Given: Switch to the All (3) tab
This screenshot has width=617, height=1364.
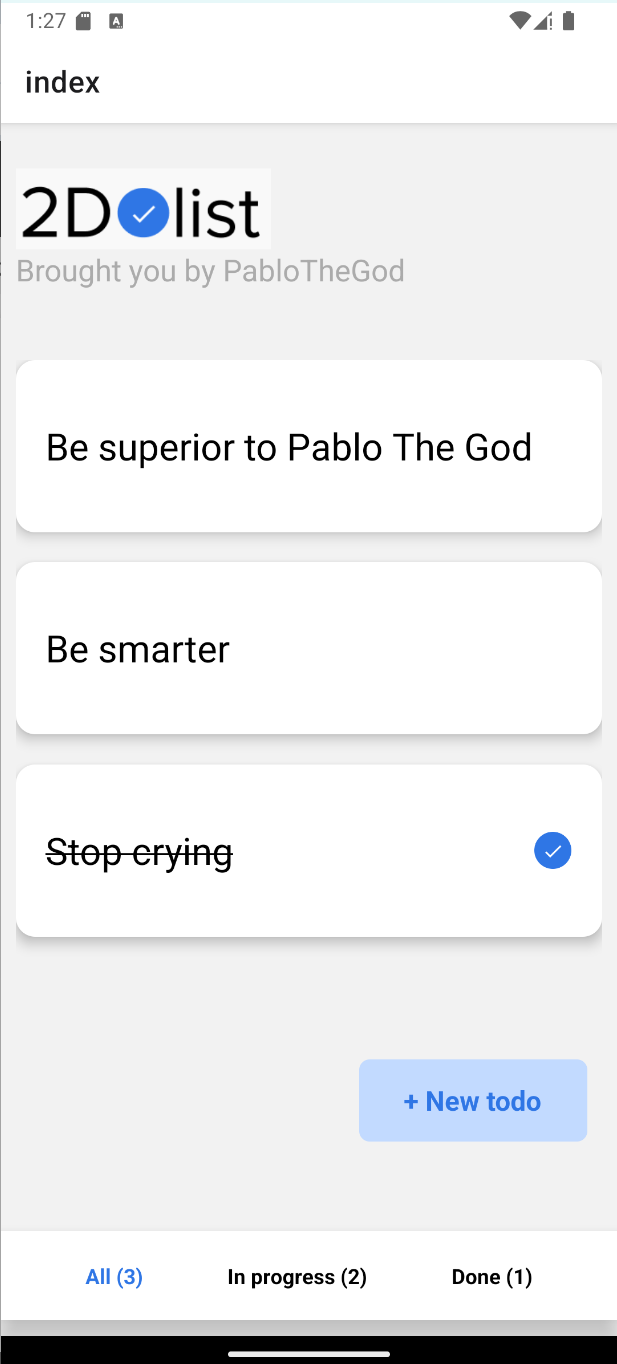Looking at the screenshot, I should tap(114, 1276).
